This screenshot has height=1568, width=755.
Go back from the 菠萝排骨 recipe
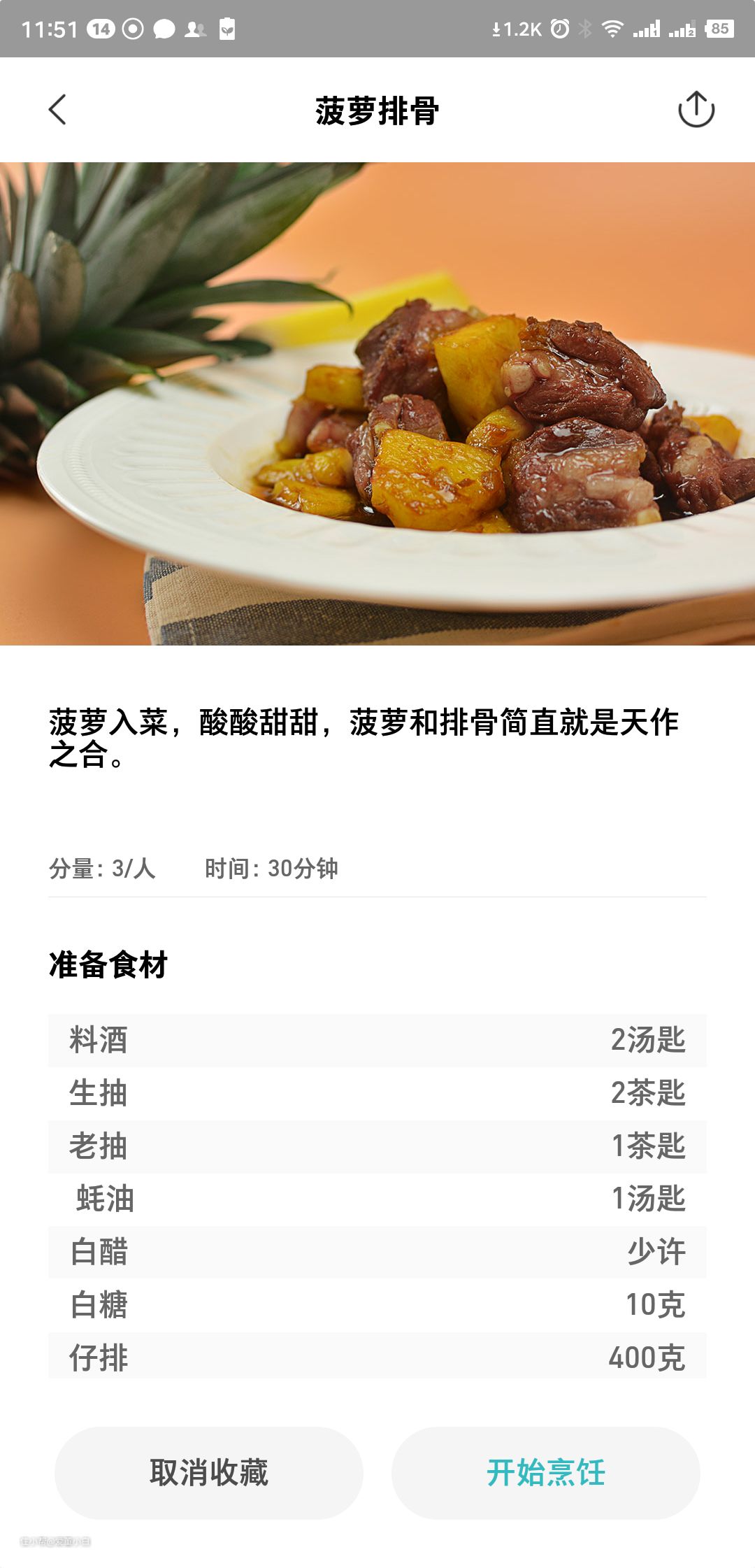tap(58, 110)
